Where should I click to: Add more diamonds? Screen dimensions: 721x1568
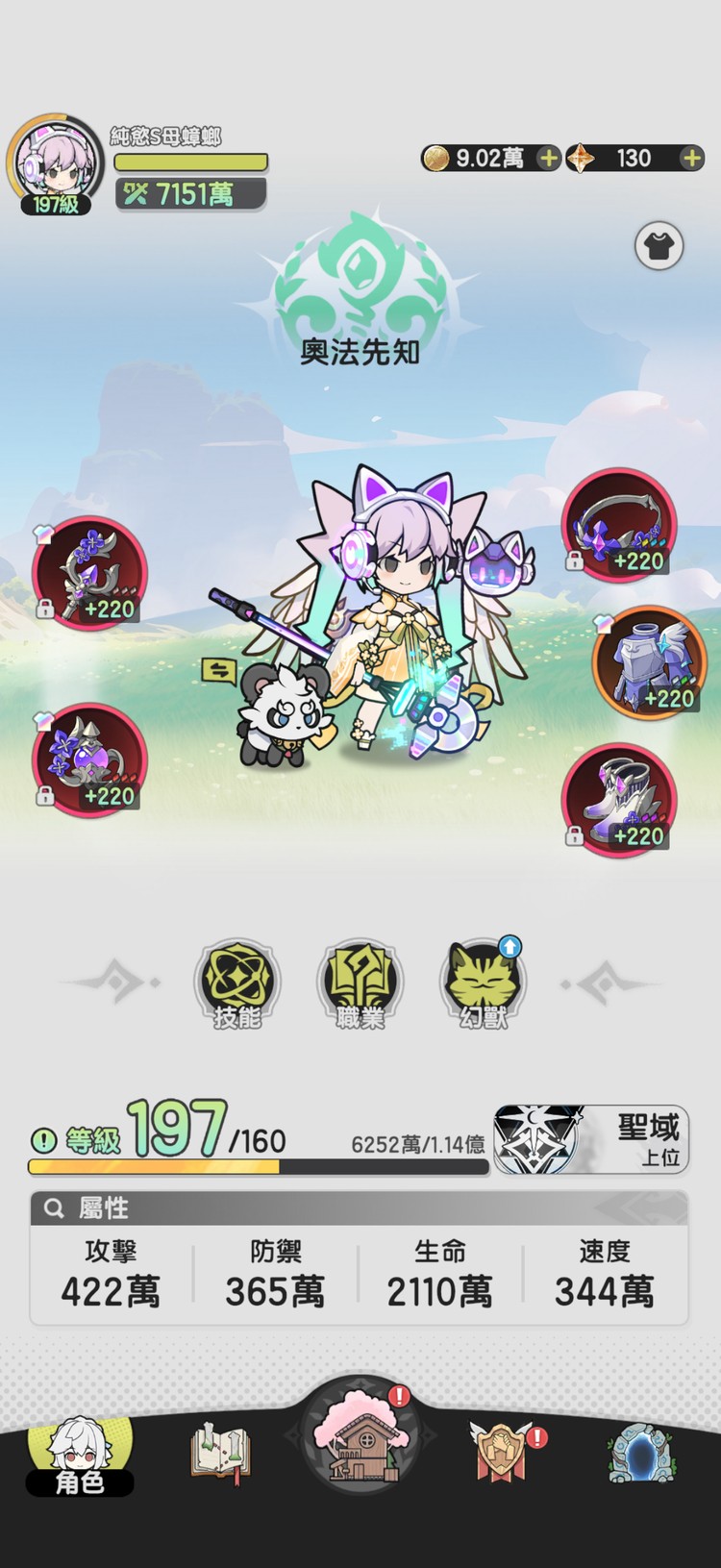pyautogui.click(x=691, y=158)
